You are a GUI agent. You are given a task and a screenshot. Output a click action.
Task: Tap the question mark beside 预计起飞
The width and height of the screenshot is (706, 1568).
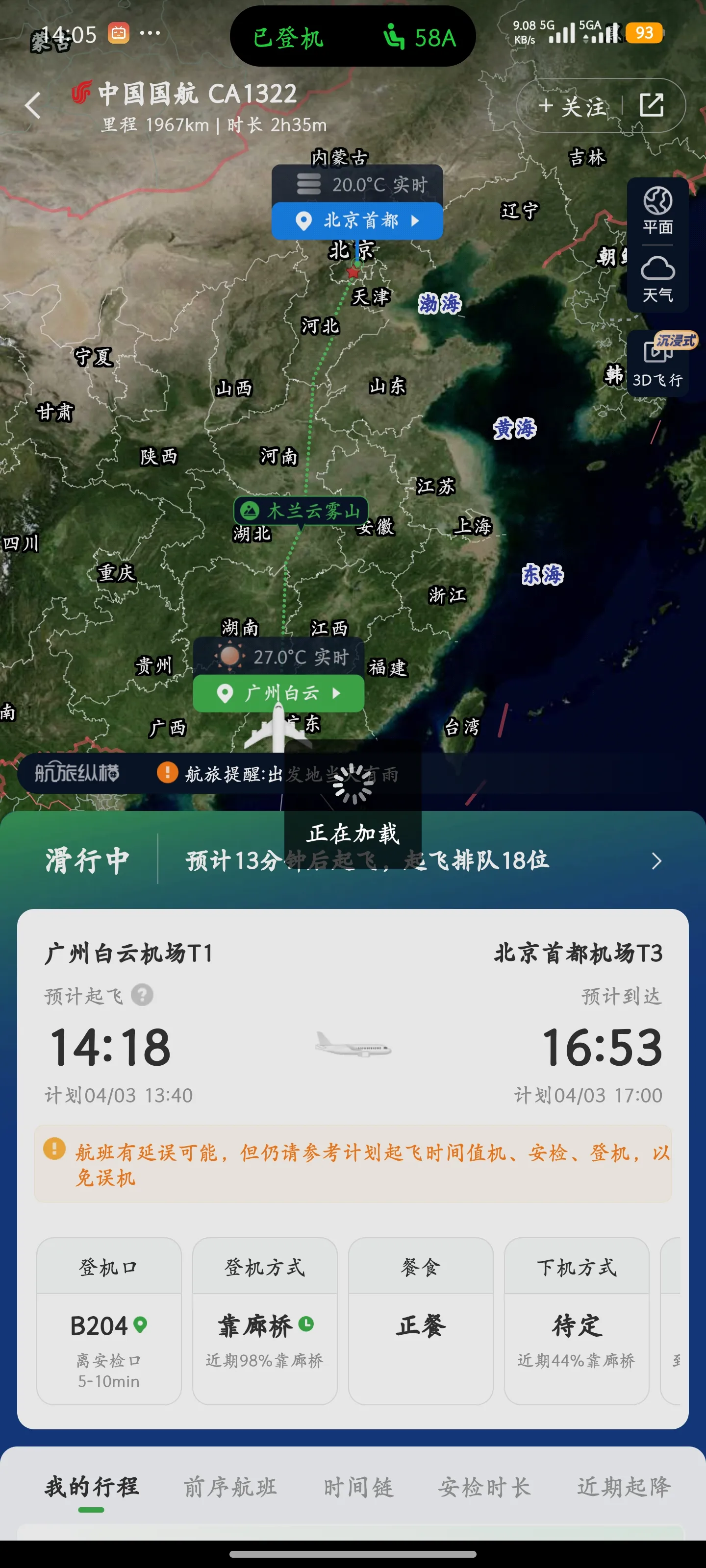[x=142, y=996]
